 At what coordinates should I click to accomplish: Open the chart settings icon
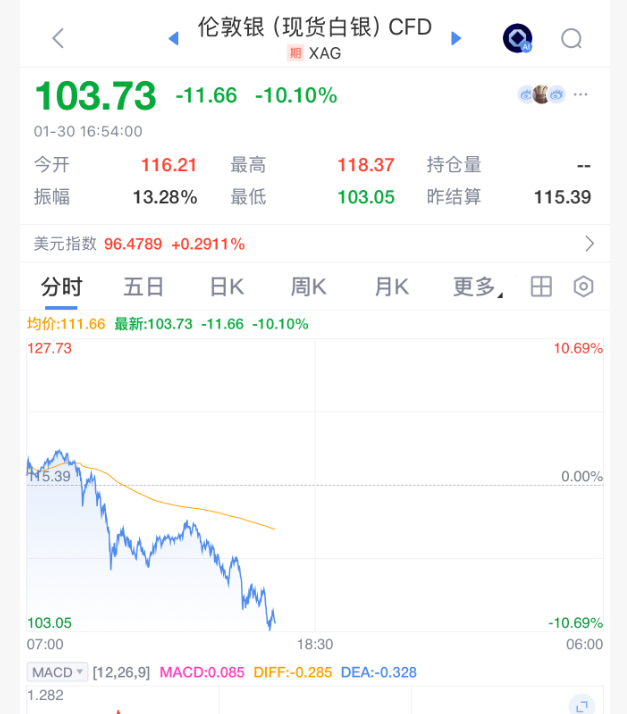point(583,287)
